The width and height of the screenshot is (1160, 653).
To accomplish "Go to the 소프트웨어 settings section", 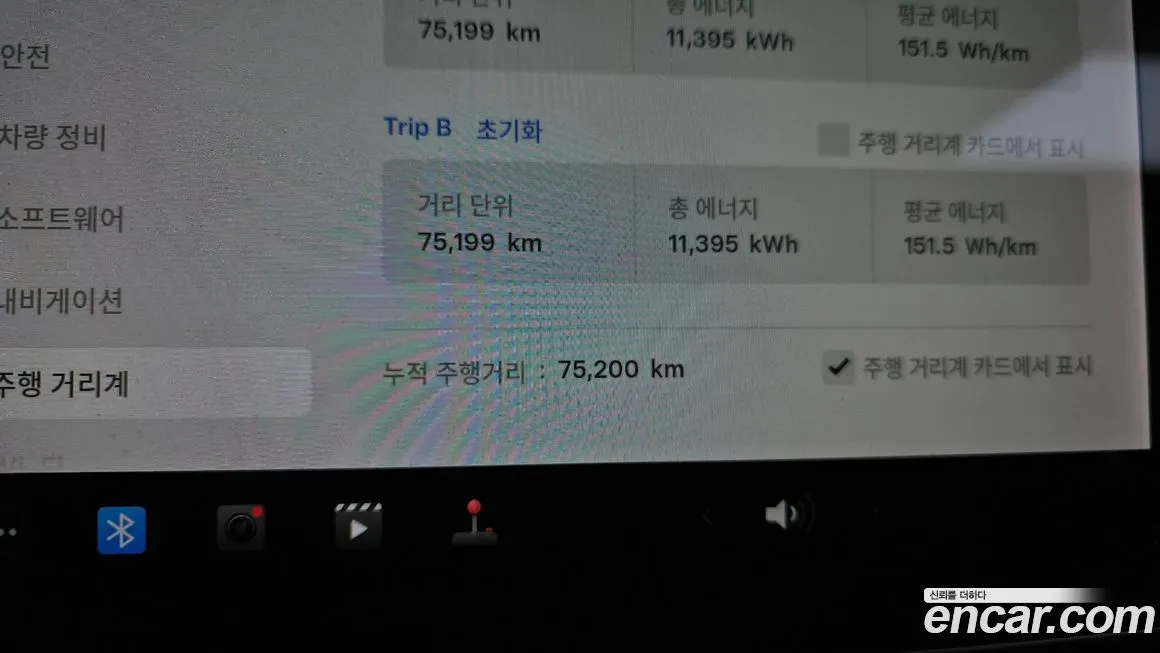I will click(x=62, y=218).
